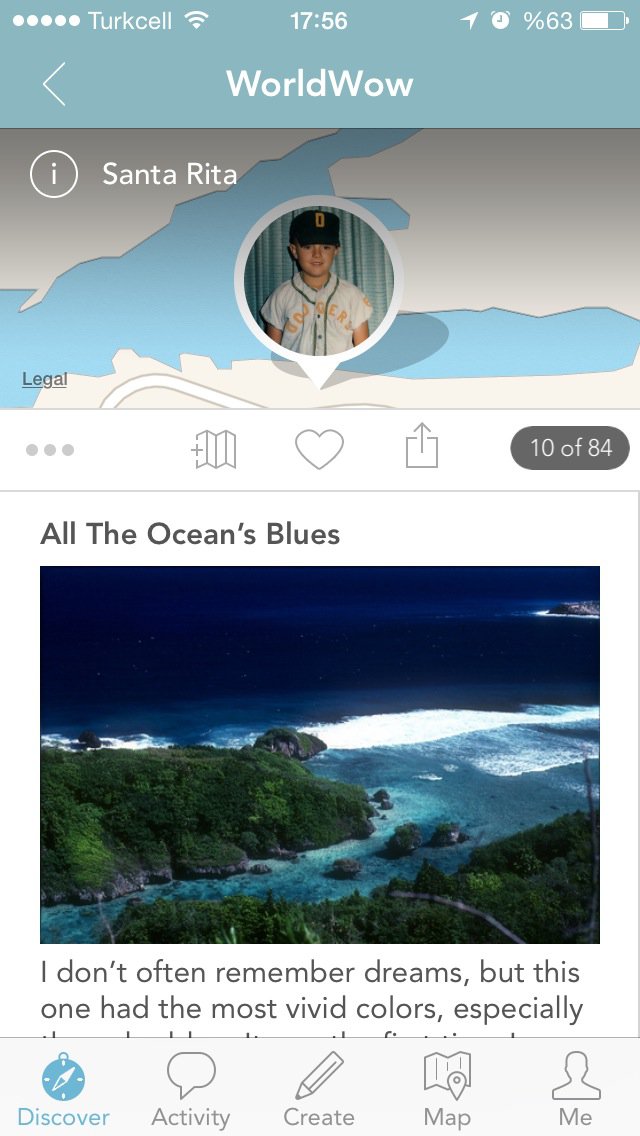Open the Create tab

point(319,1090)
